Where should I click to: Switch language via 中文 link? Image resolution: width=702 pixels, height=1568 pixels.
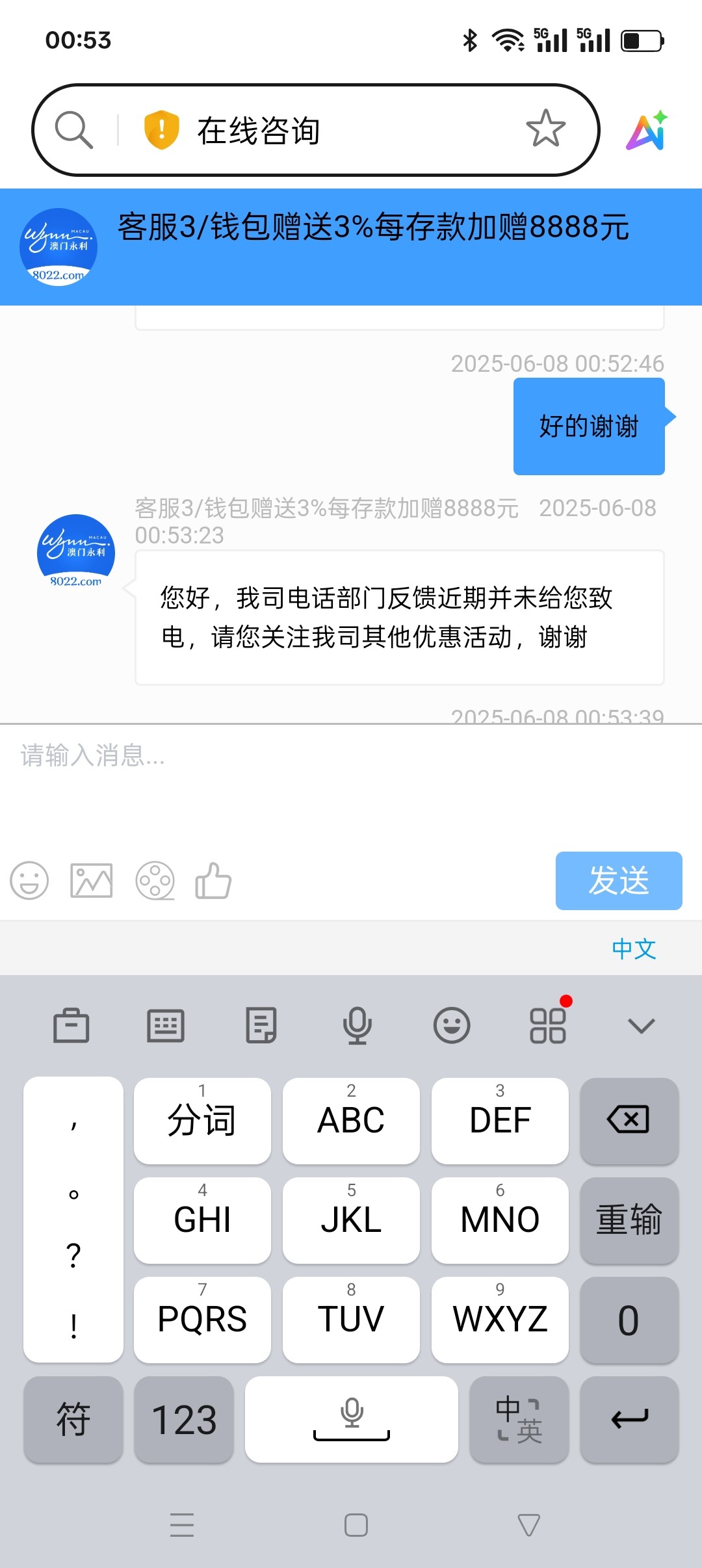[x=634, y=948]
